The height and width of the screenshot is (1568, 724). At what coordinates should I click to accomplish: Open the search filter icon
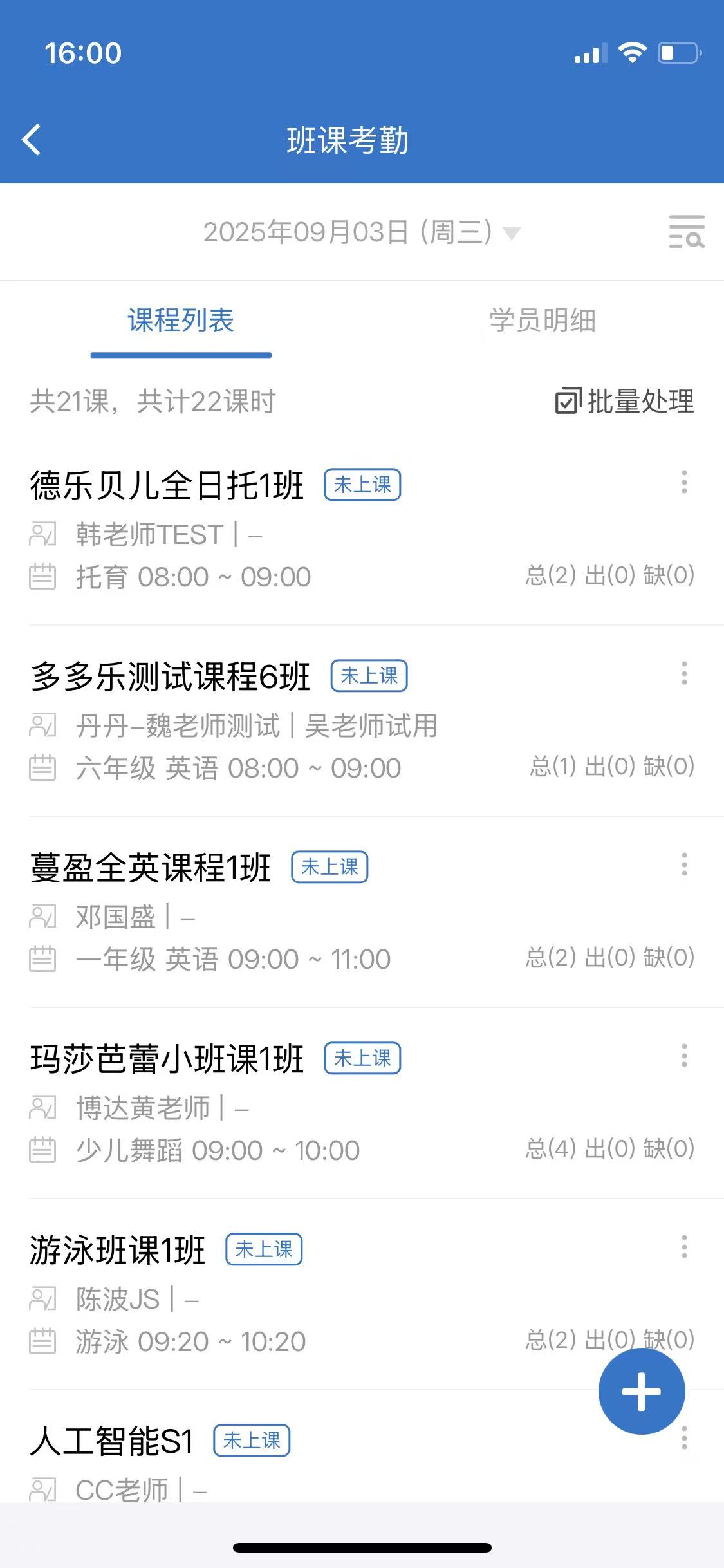click(x=686, y=232)
